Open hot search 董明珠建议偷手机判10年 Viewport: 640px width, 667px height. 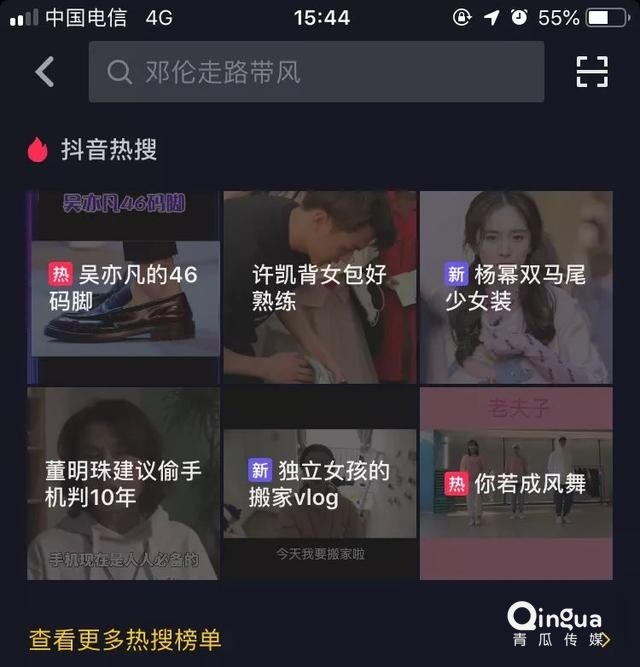[x=123, y=484]
